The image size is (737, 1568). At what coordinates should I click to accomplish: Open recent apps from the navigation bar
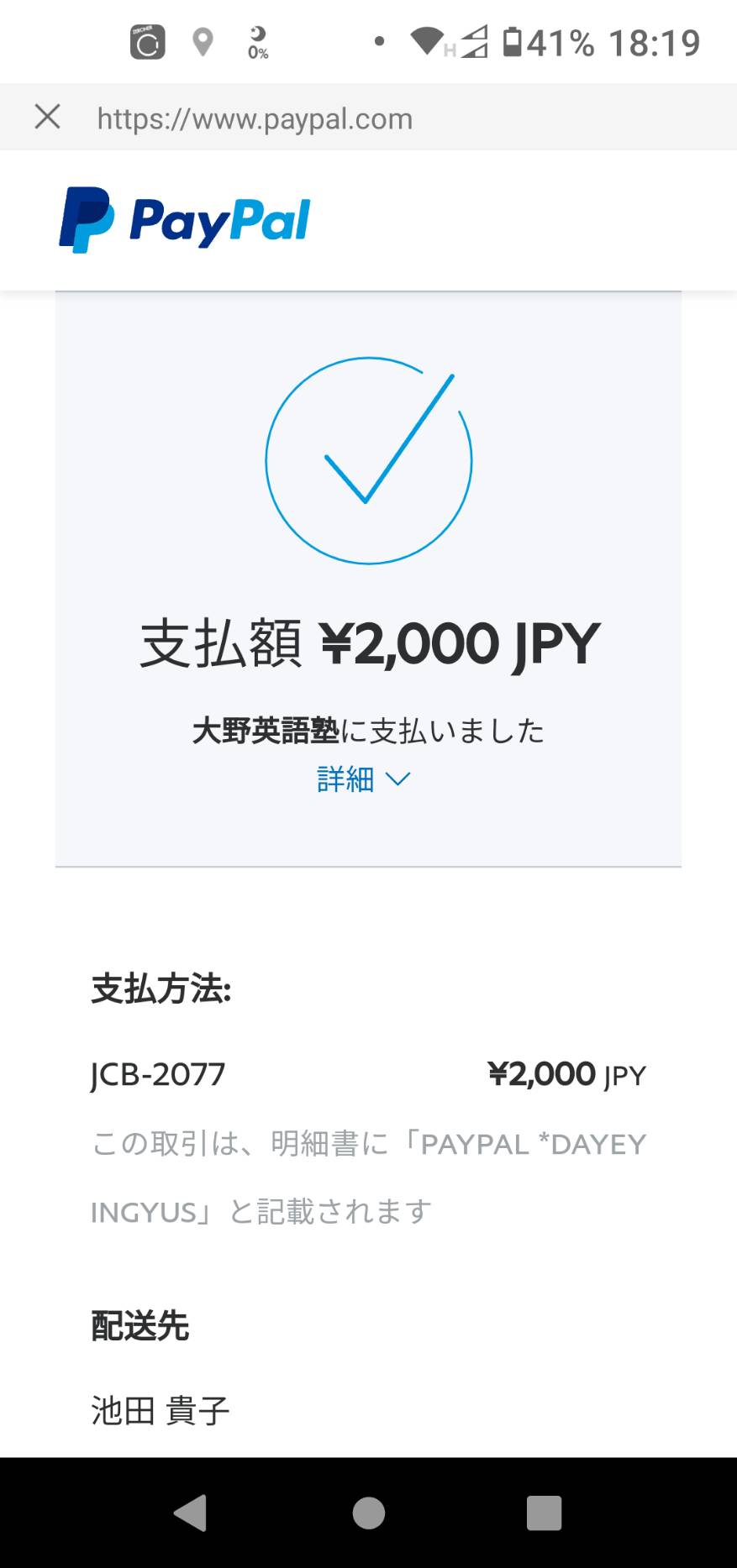pos(544,1513)
